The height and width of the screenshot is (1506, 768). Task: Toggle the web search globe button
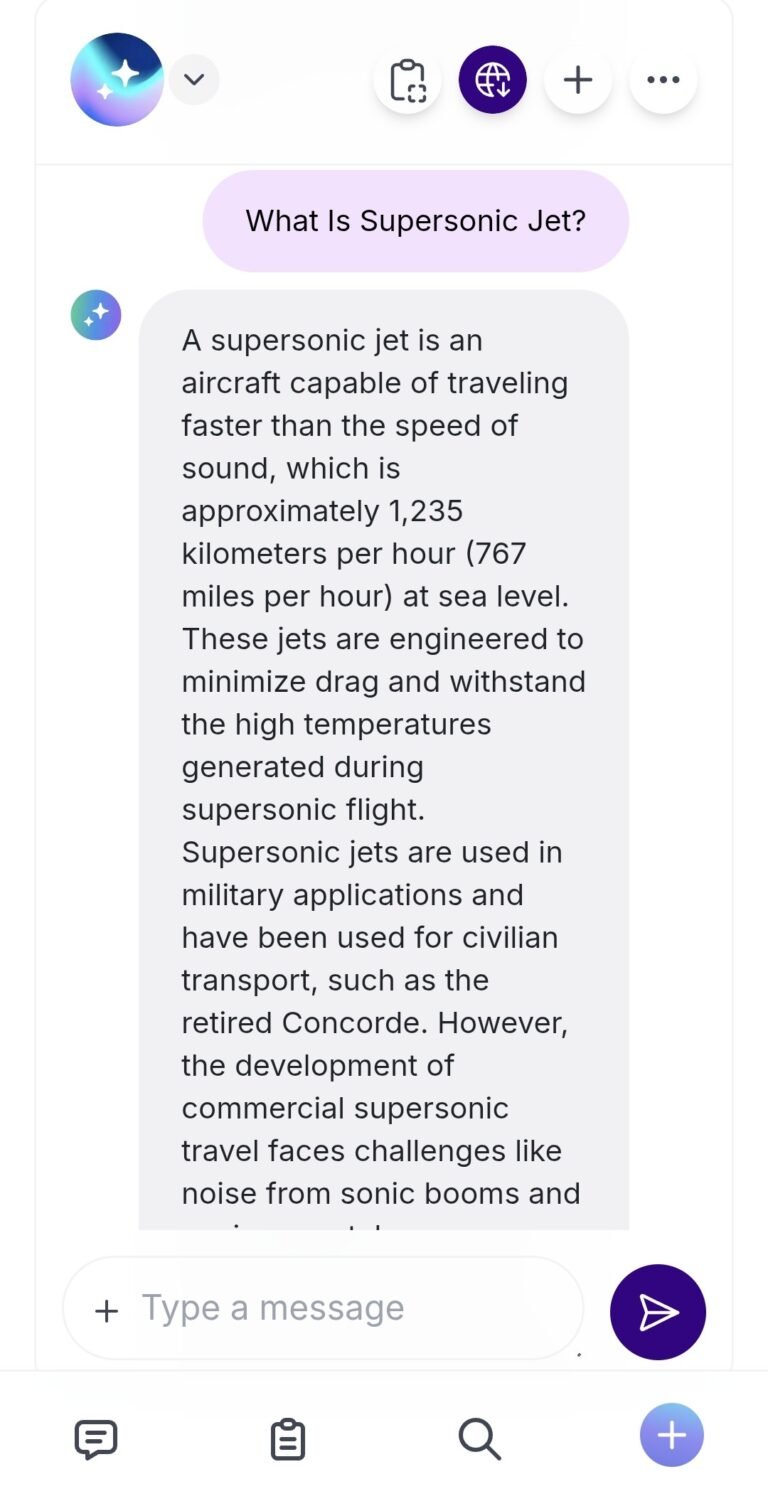(493, 80)
